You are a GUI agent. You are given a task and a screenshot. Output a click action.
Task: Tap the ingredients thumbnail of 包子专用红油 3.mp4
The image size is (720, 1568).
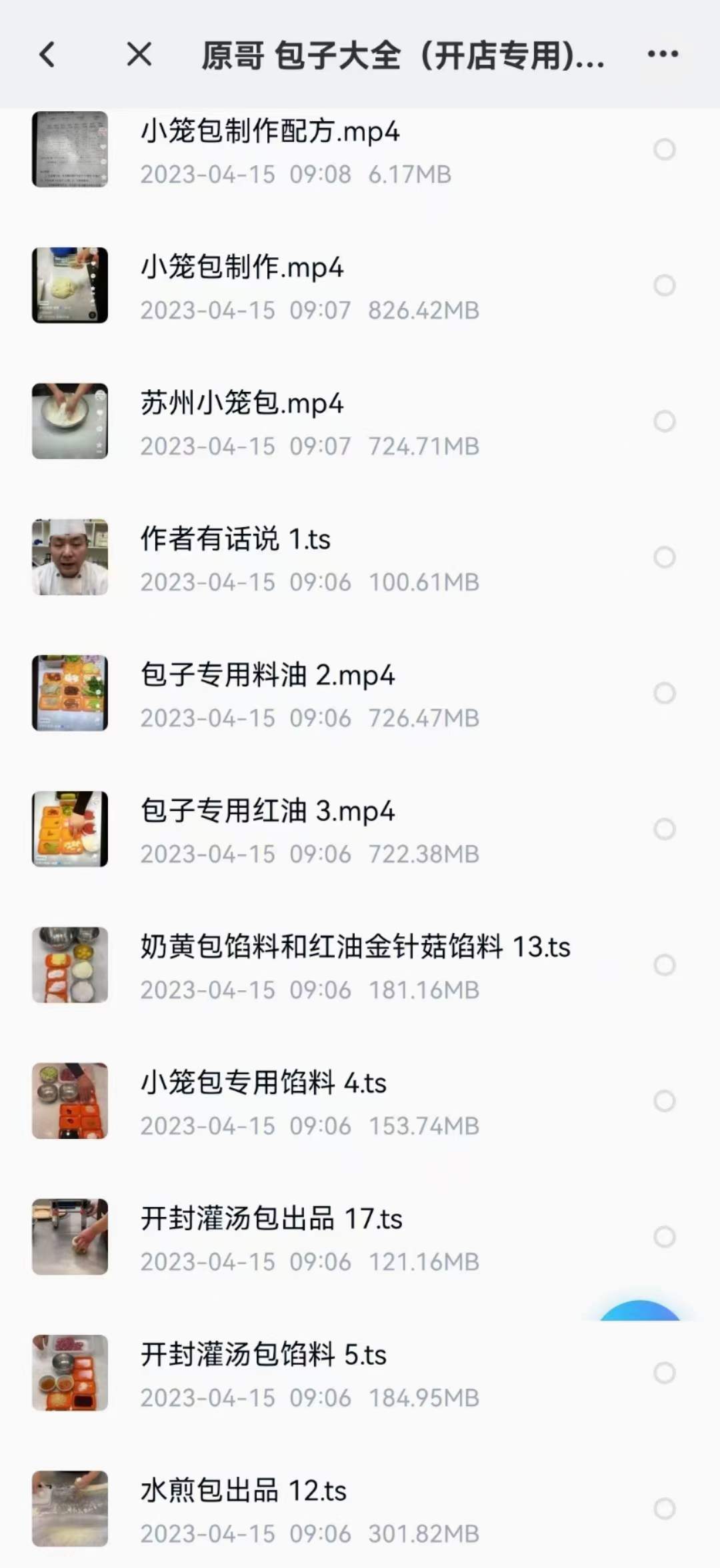coord(70,828)
